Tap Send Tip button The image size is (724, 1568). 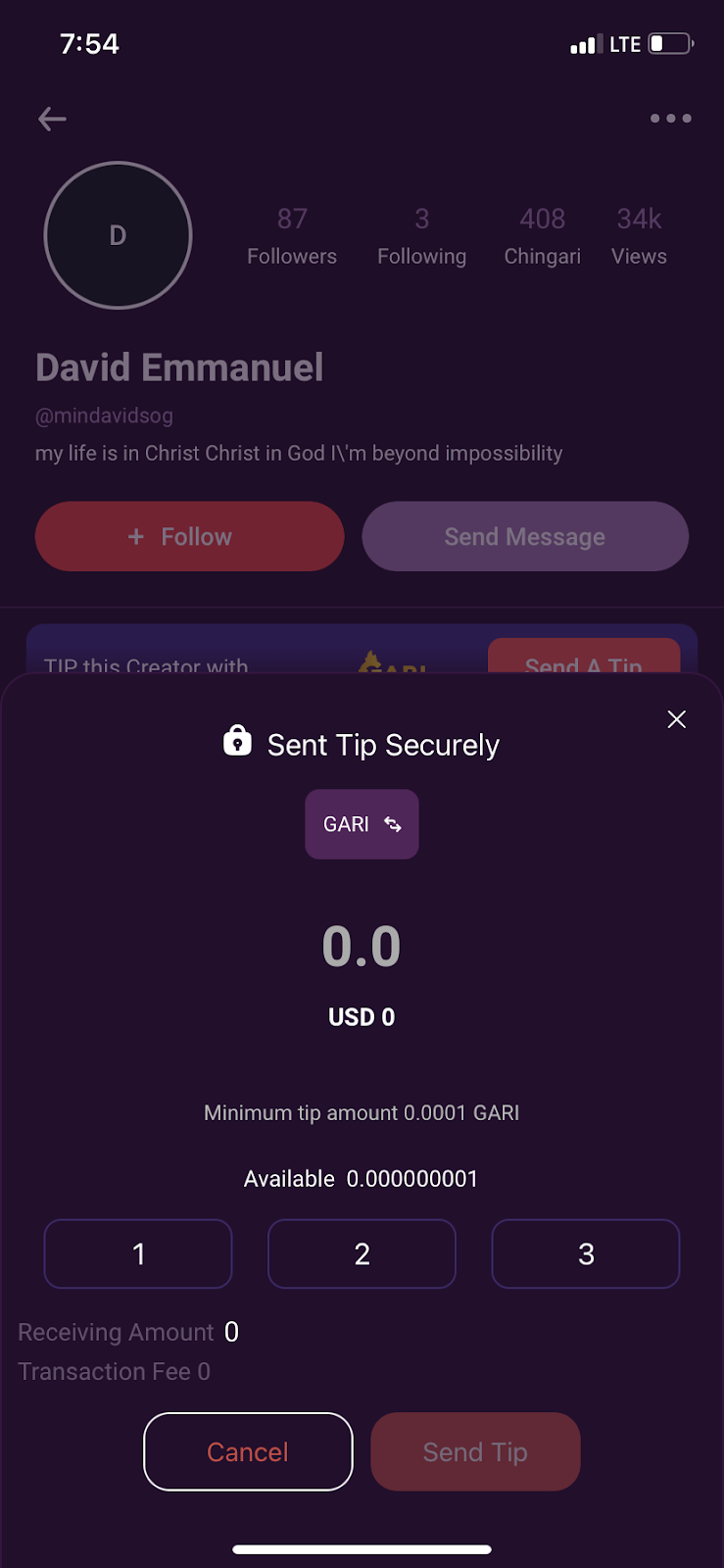tap(475, 1451)
